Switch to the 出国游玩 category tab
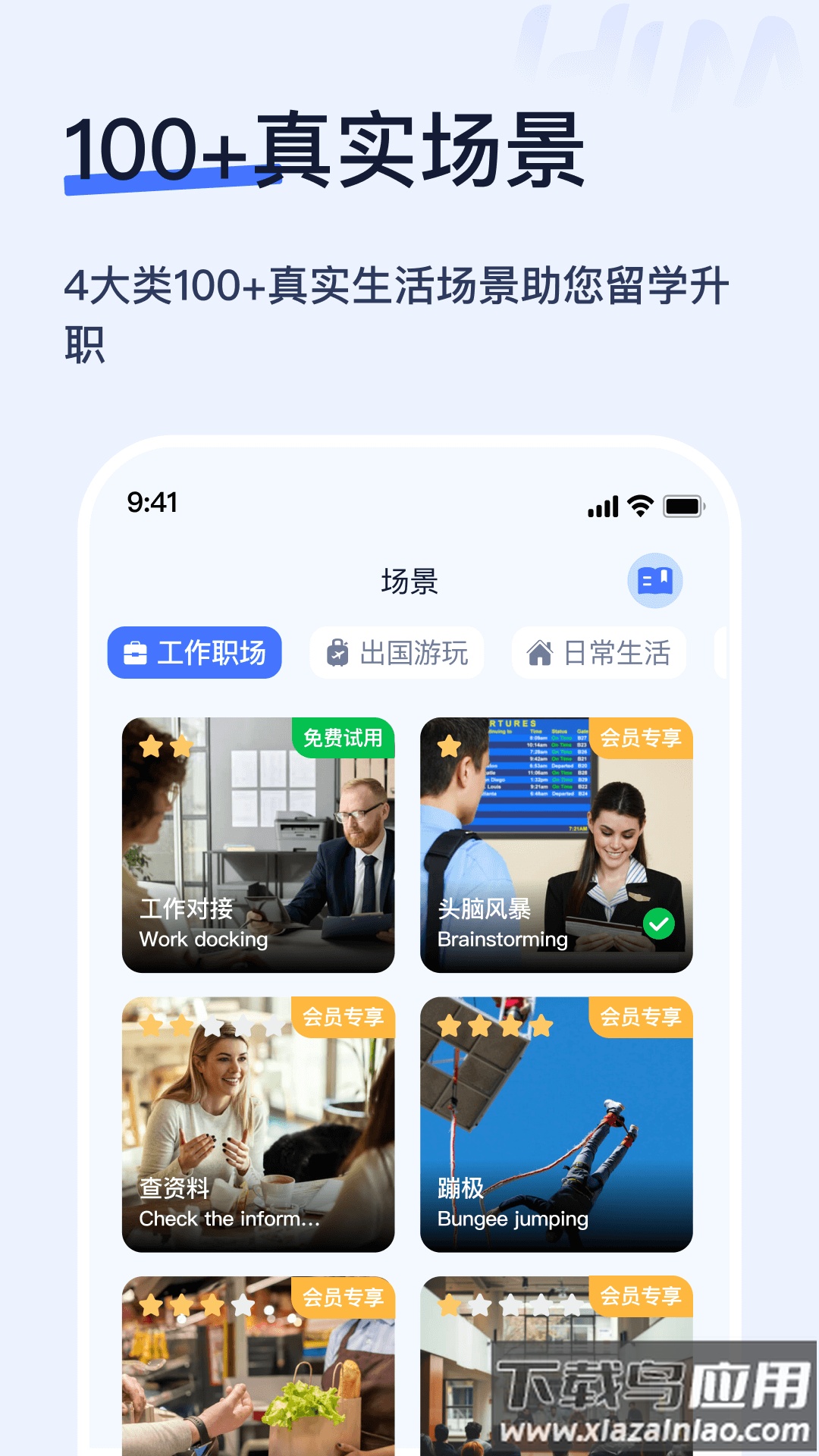The width and height of the screenshot is (819, 1456). (397, 651)
